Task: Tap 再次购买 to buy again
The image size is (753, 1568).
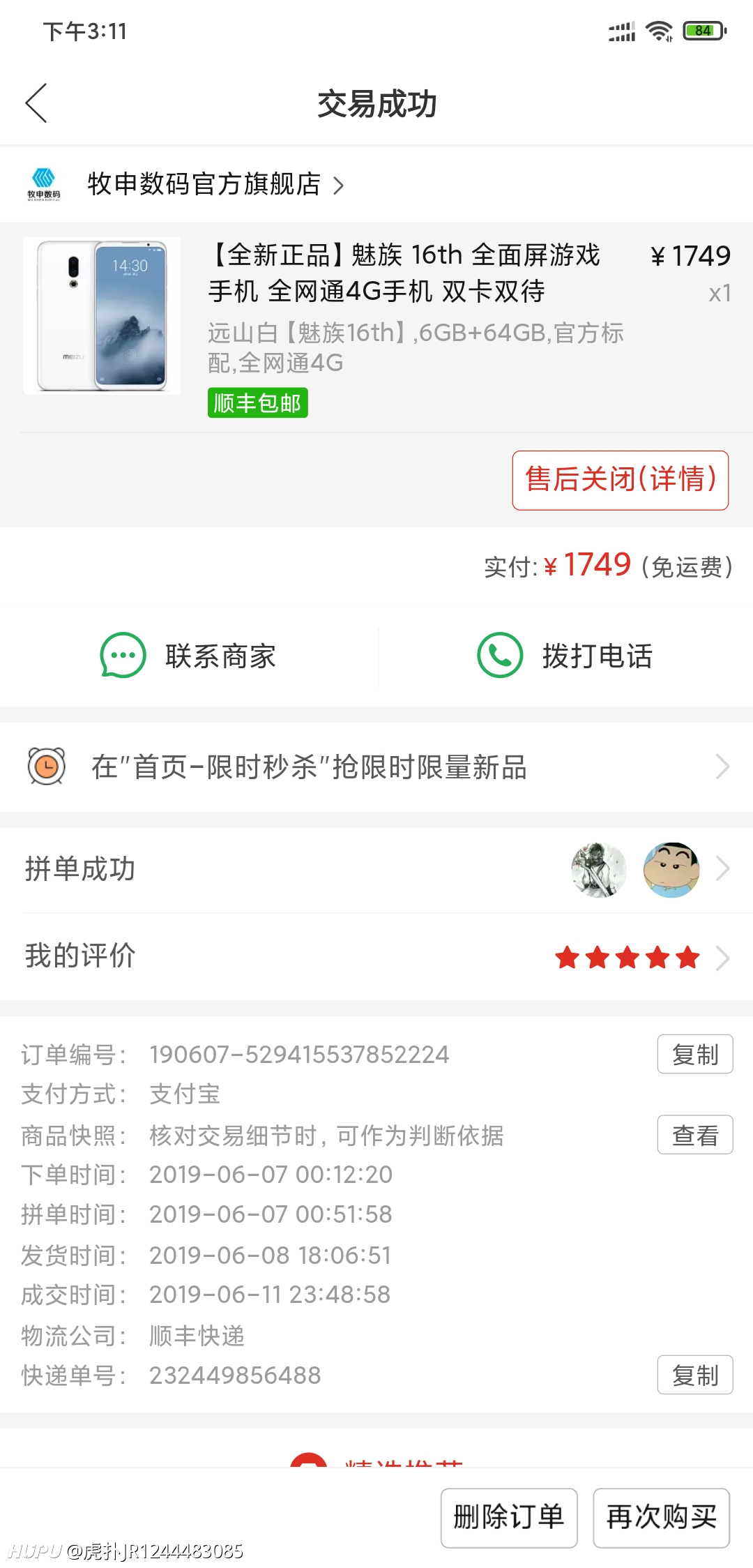Action: (x=661, y=1518)
